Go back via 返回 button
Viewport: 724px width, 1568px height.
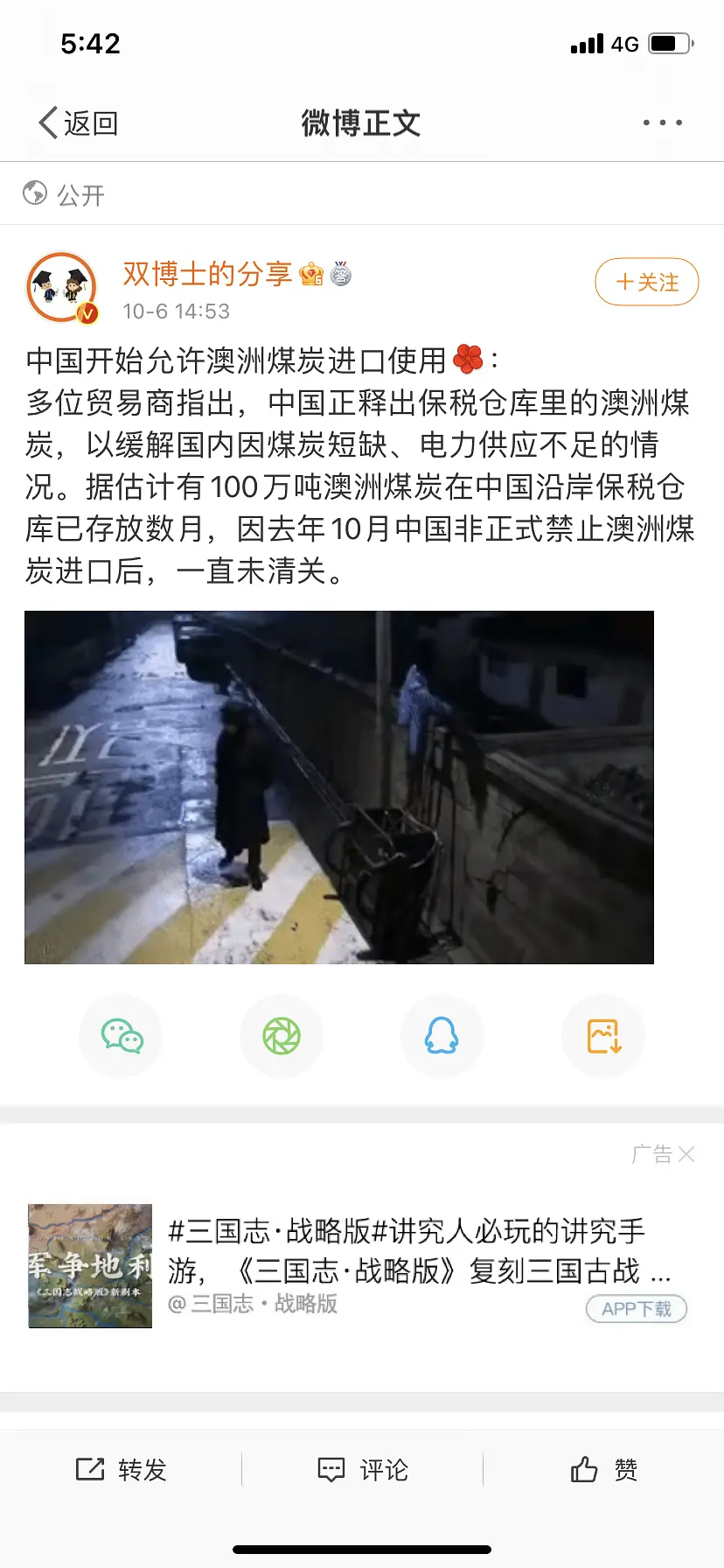(x=79, y=123)
